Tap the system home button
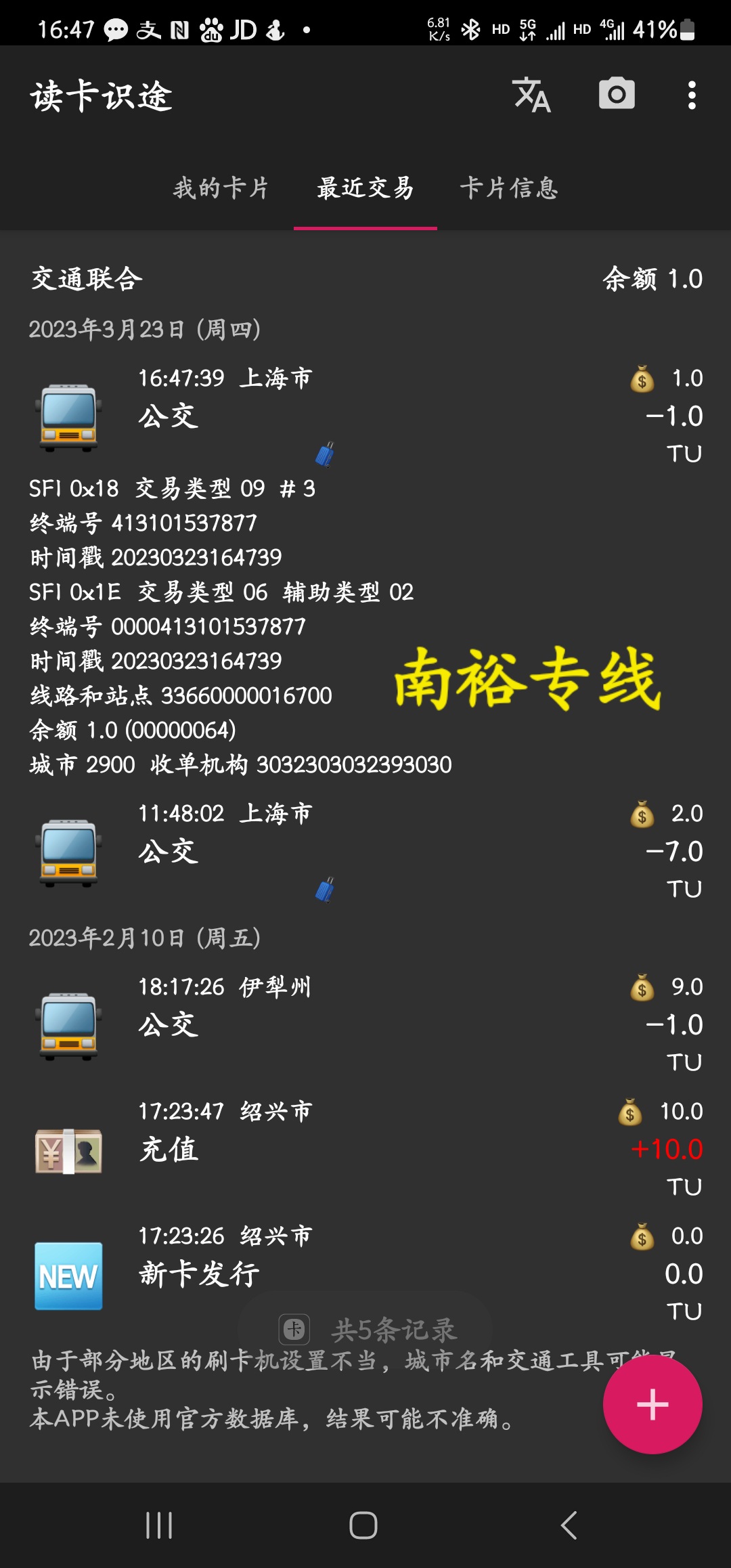This screenshot has height=1568, width=731. pyautogui.click(x=363, y=1525)
